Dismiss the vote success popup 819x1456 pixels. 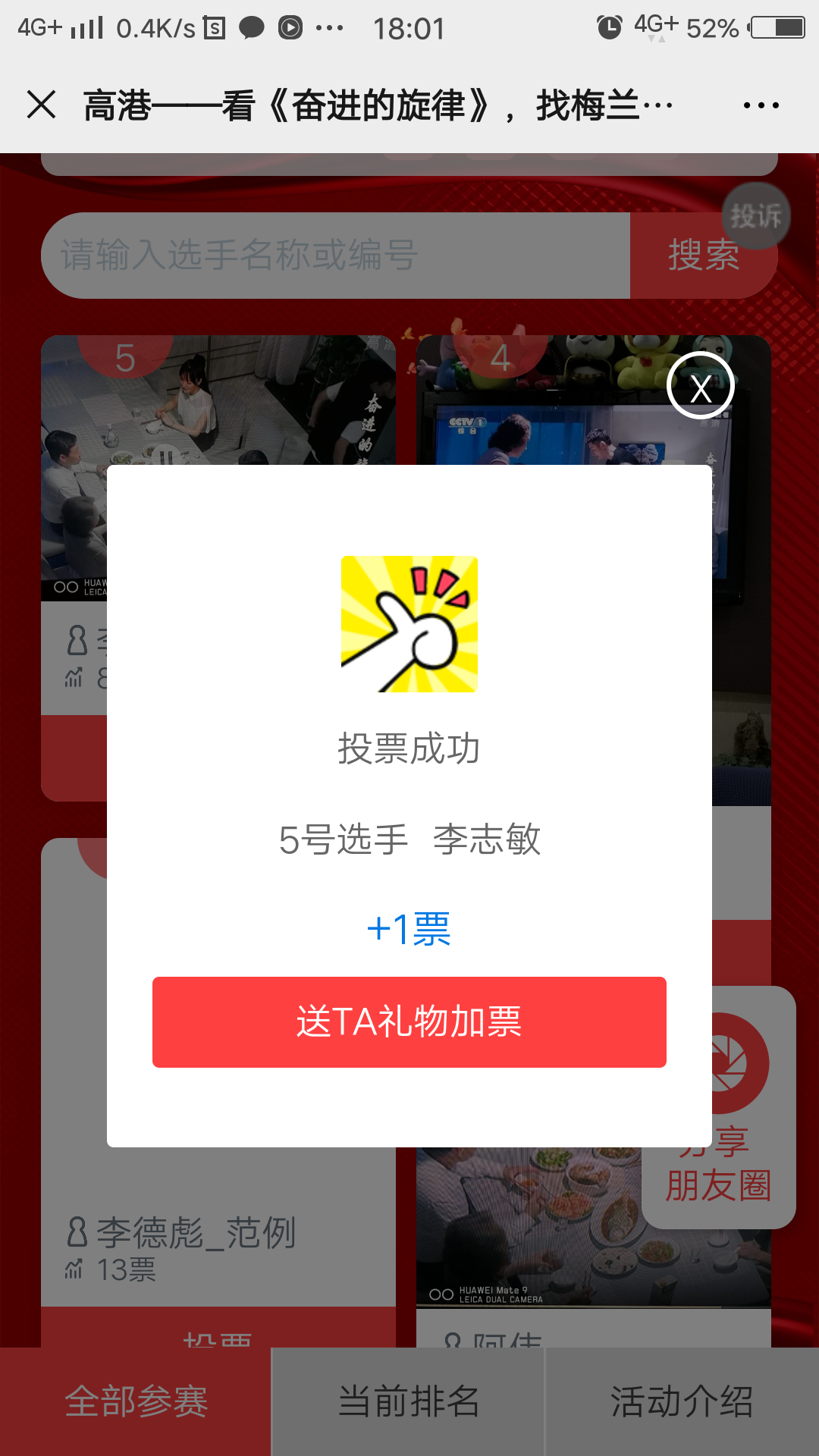pyautogui.click(x=700, y=386)
